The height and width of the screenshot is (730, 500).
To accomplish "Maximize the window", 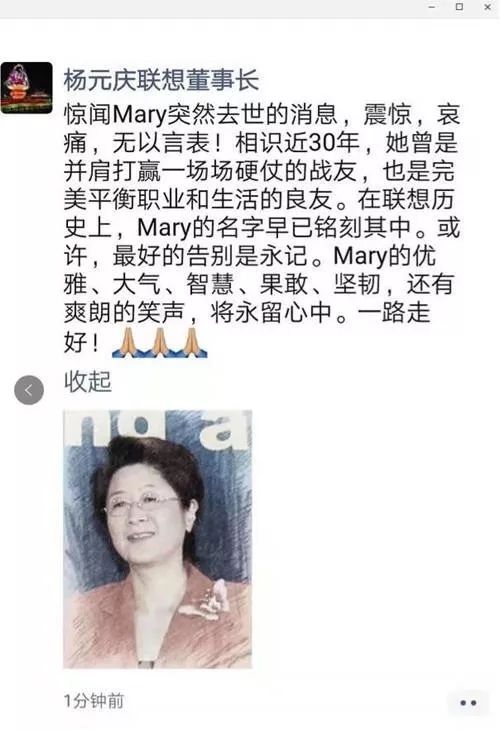I will pyautogui.click(x=459, y=7).
